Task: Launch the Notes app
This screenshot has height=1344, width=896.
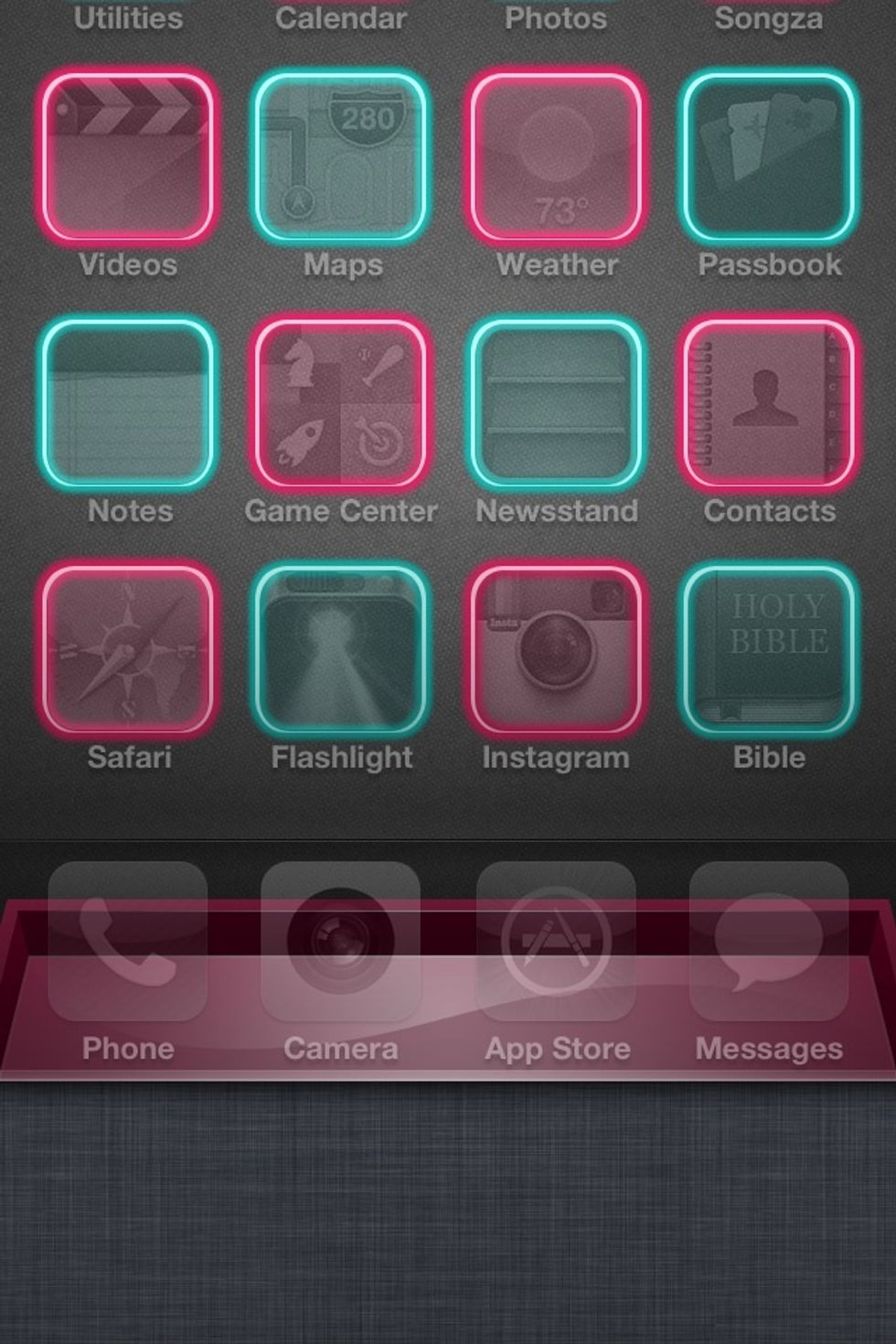Action: tap(128, 403)
